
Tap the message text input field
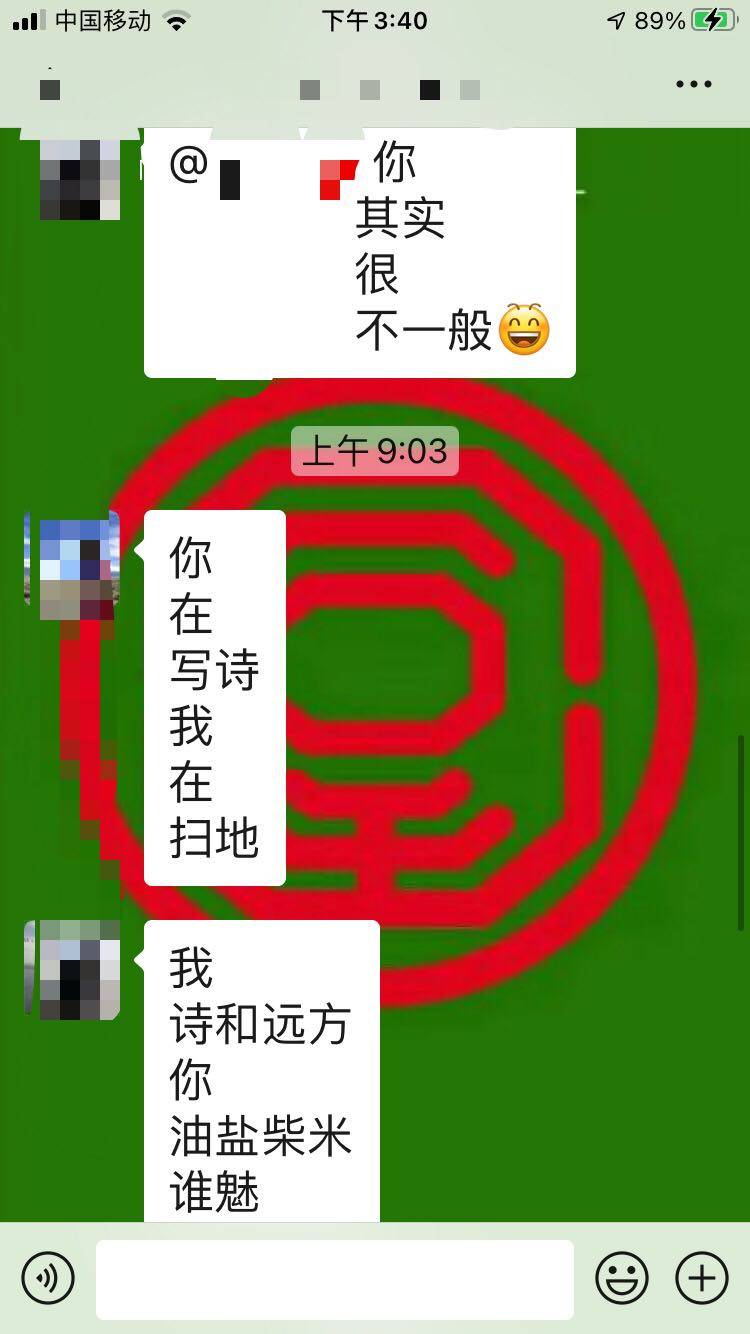(334, 1279)
